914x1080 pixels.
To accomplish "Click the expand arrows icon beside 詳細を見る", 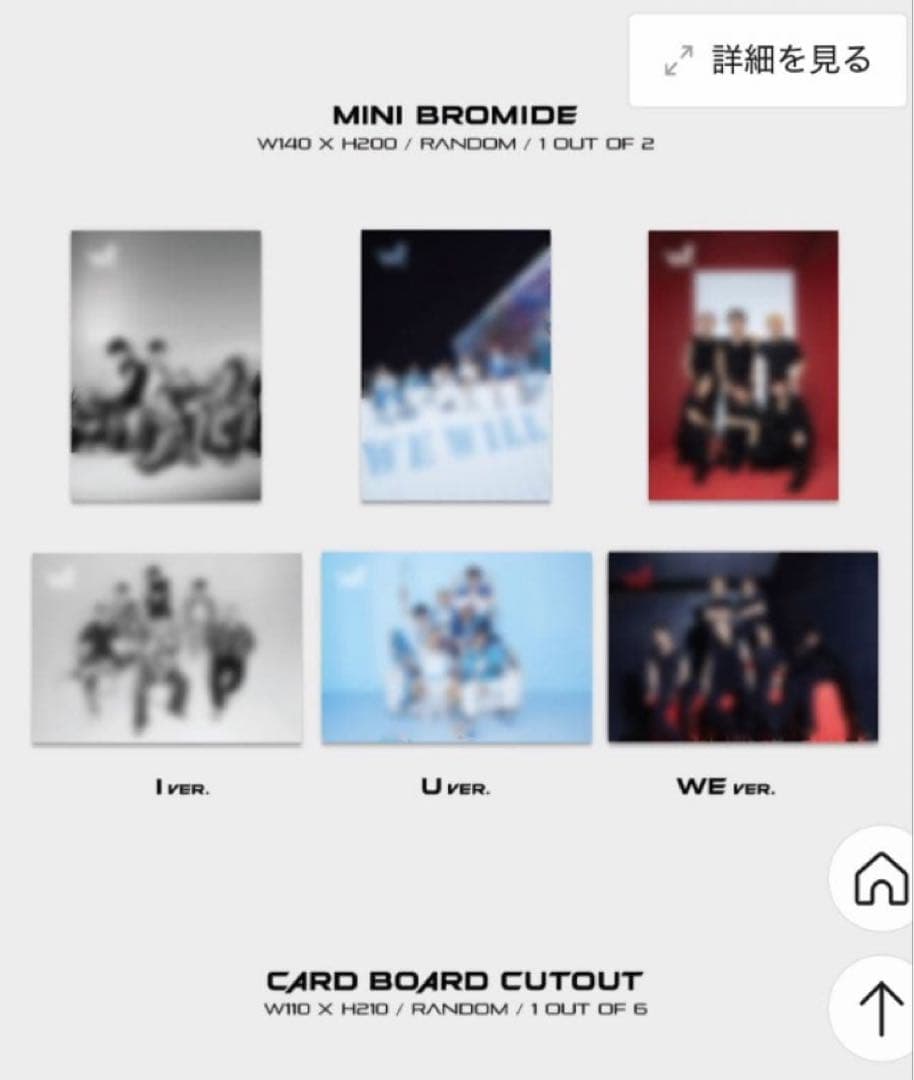I will tap(678, 60).
